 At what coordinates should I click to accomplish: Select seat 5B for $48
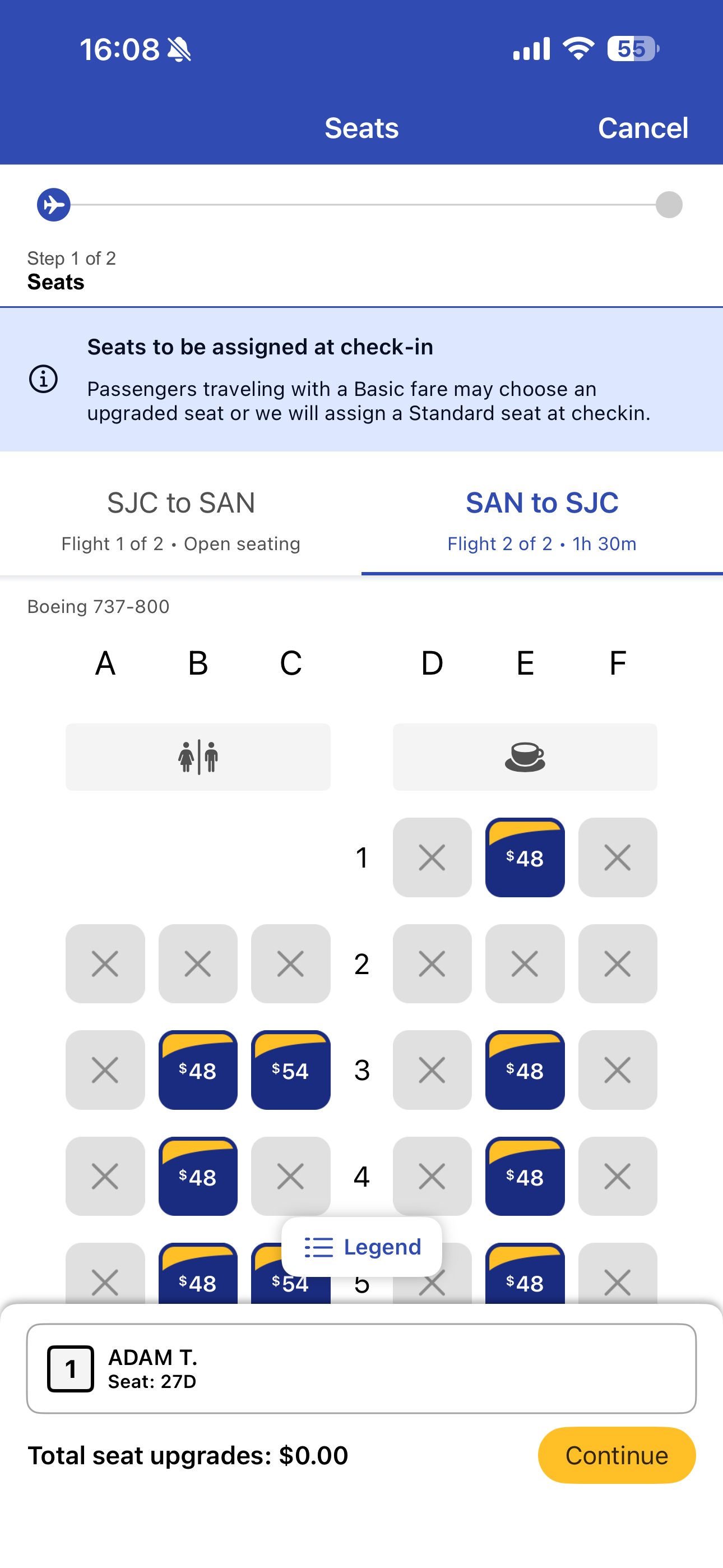pos(198,1278)
